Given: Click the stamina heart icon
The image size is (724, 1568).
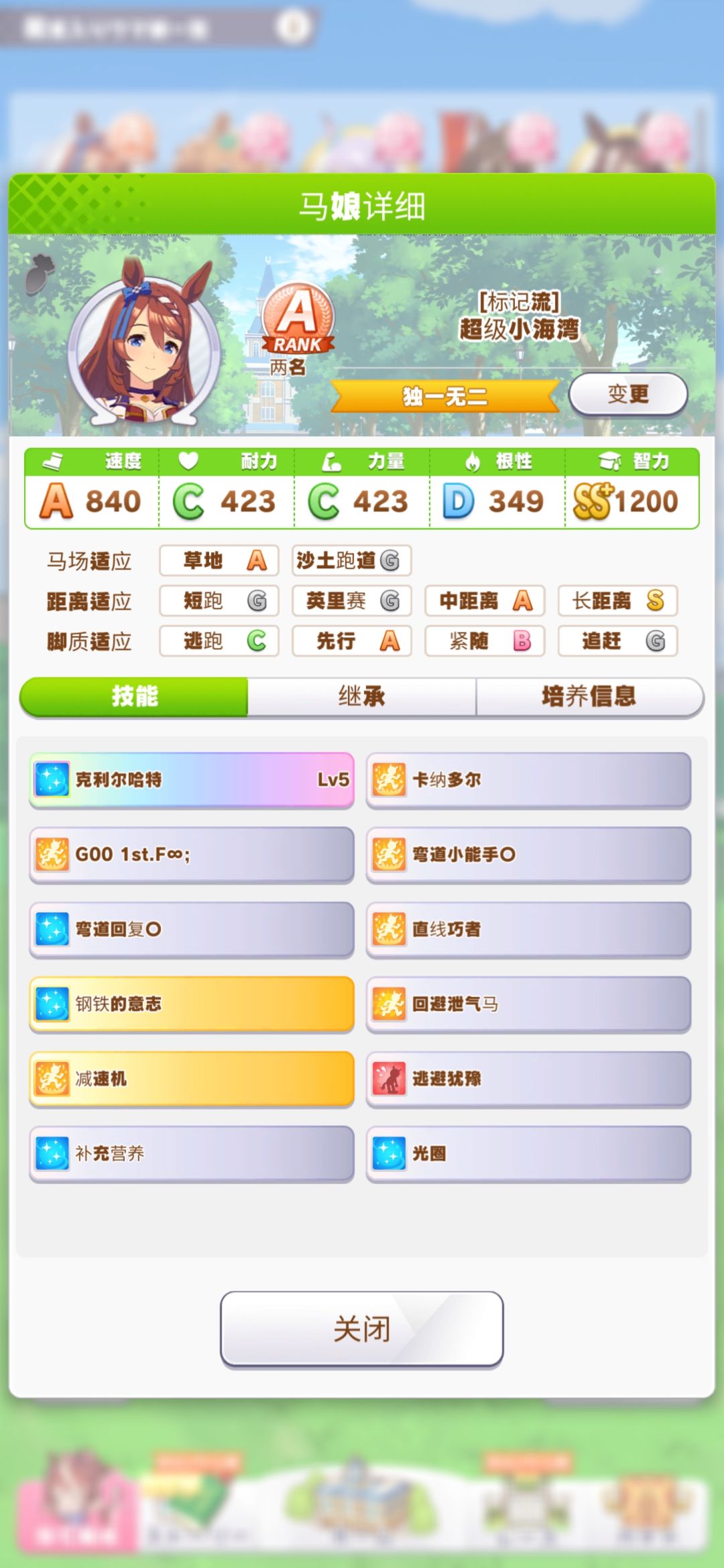Looking at the screenshot, I should tap(190, 461).
